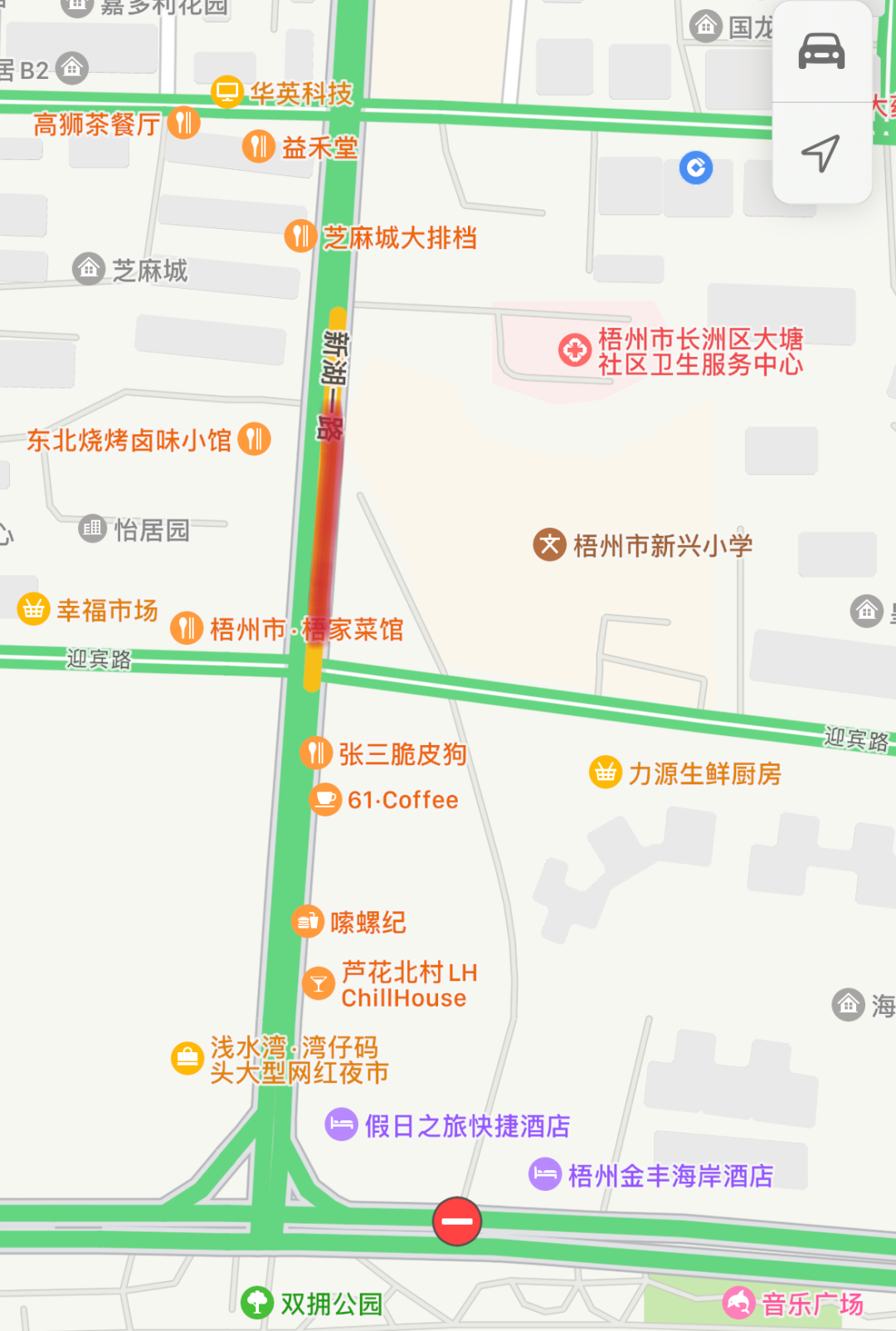Open the 芦花北村 LH ChillHouse bar marker
This screenshot has height=1331, width=896.
click(x=318, y=983)
